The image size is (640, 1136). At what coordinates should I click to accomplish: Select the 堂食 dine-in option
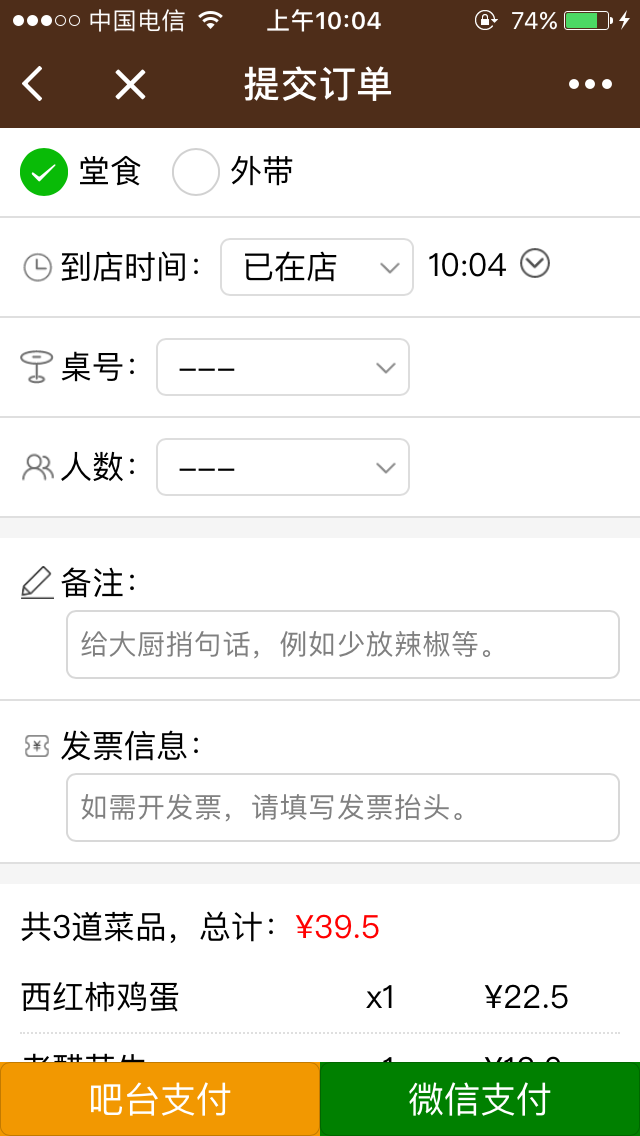pyautogui.click(x=44, y=172)
